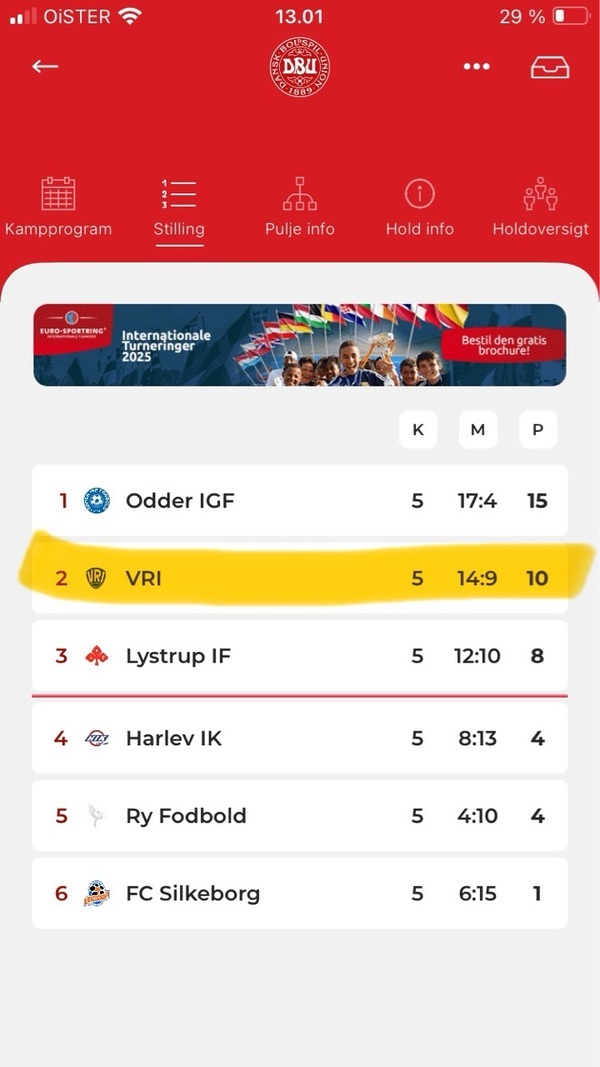
Task: Select the Stilling tab
Action: click(179, 207)
